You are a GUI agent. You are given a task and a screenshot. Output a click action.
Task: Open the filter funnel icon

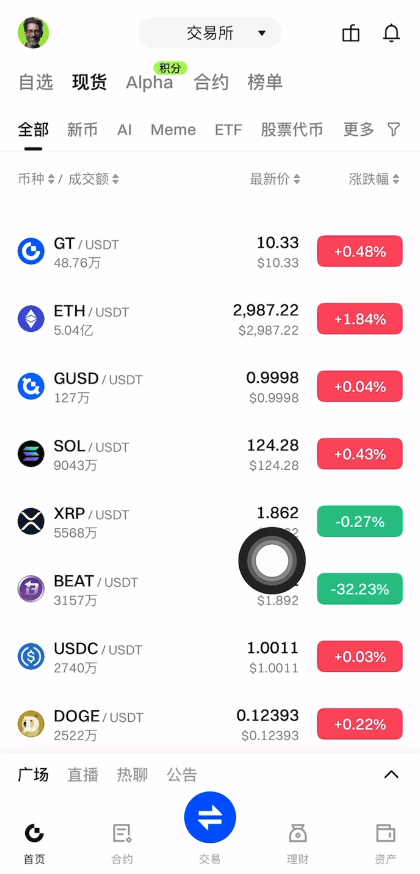click(x=394, y=130)
